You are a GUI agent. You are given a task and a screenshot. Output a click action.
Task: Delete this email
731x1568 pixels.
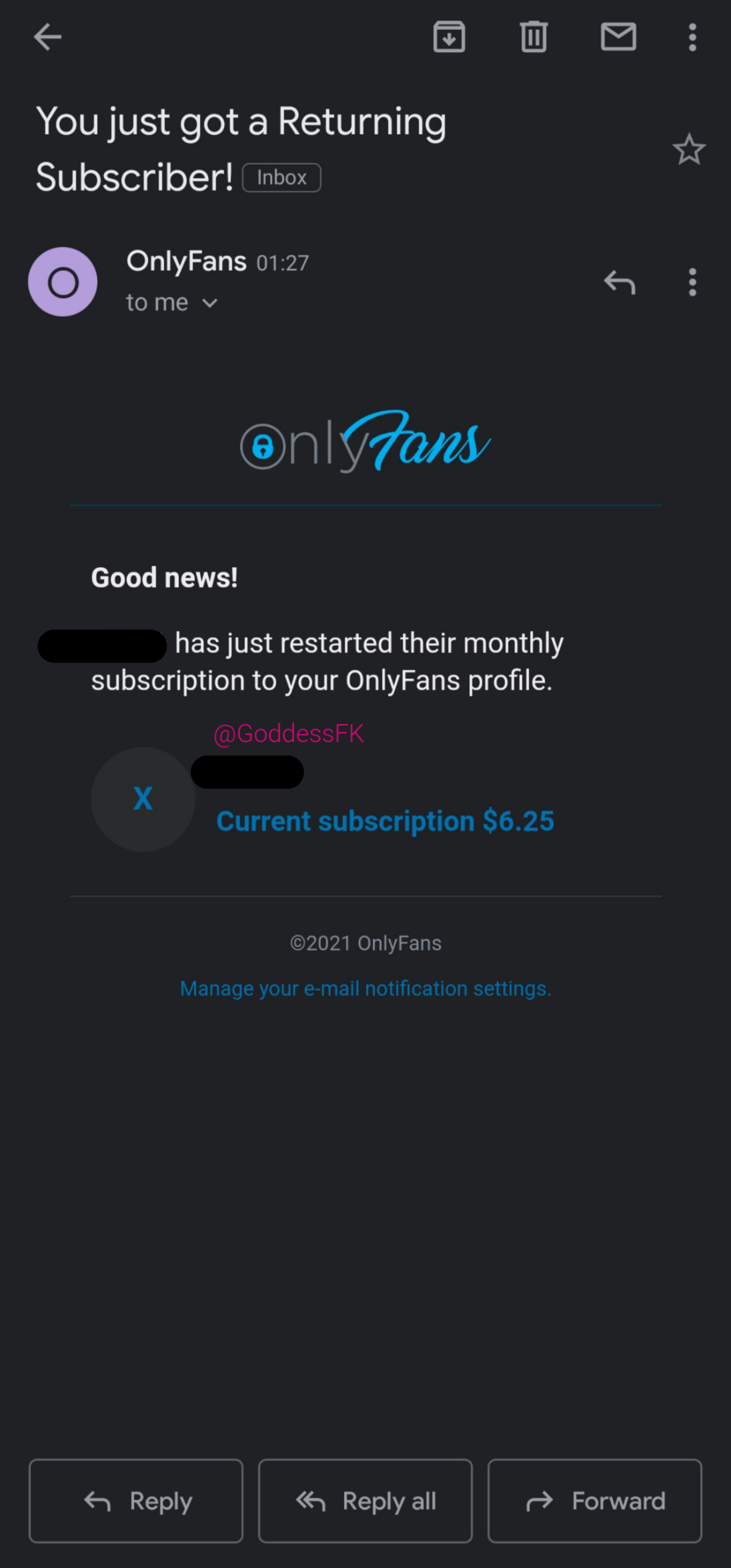[533, 37]
